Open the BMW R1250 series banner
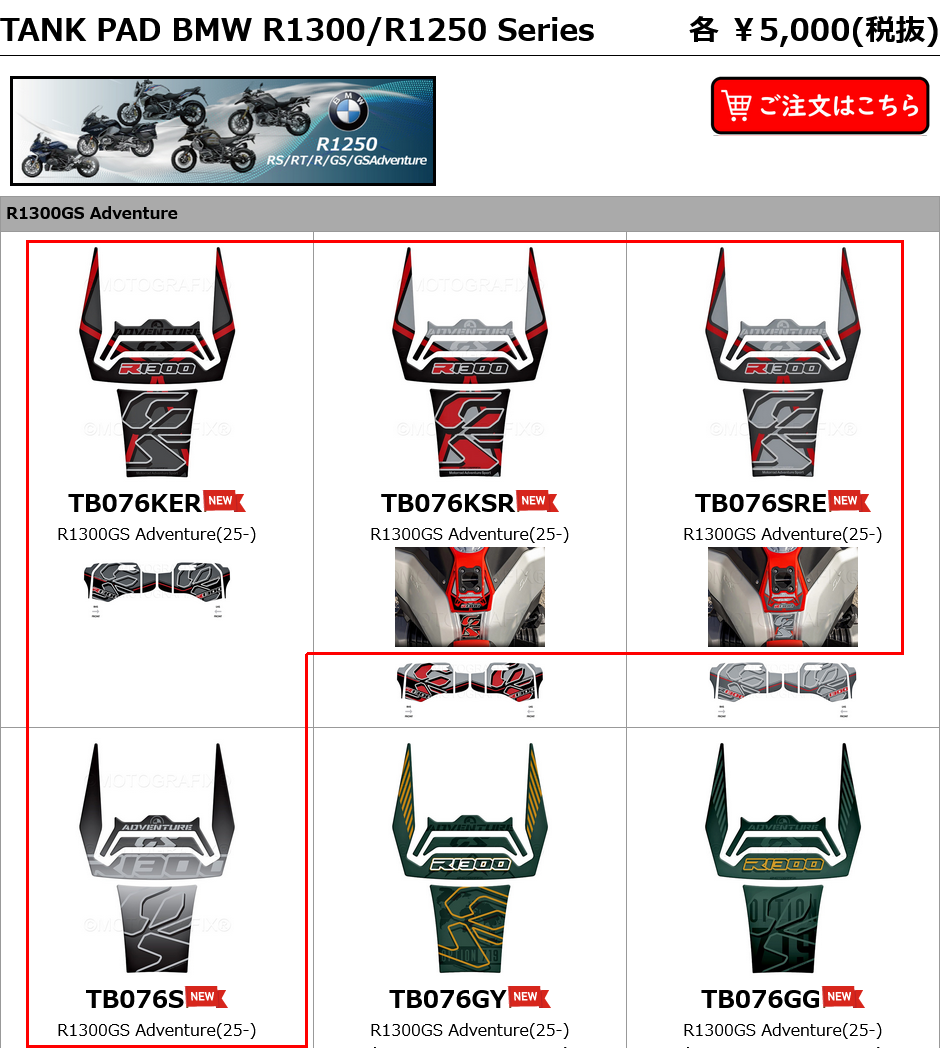 tap(223, 131)
